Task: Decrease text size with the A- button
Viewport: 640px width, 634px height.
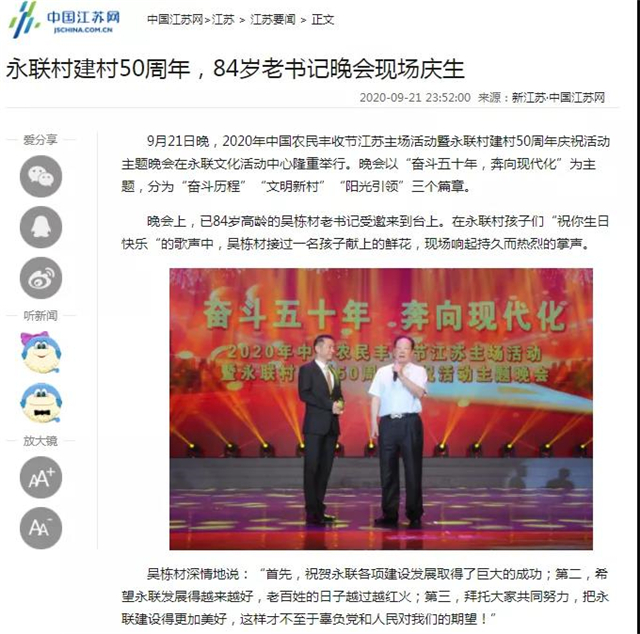Action: [41, 528]
